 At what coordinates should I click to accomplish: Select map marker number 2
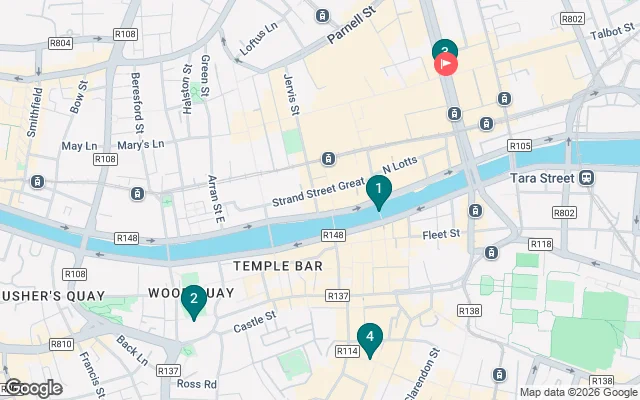pos(193,299)
